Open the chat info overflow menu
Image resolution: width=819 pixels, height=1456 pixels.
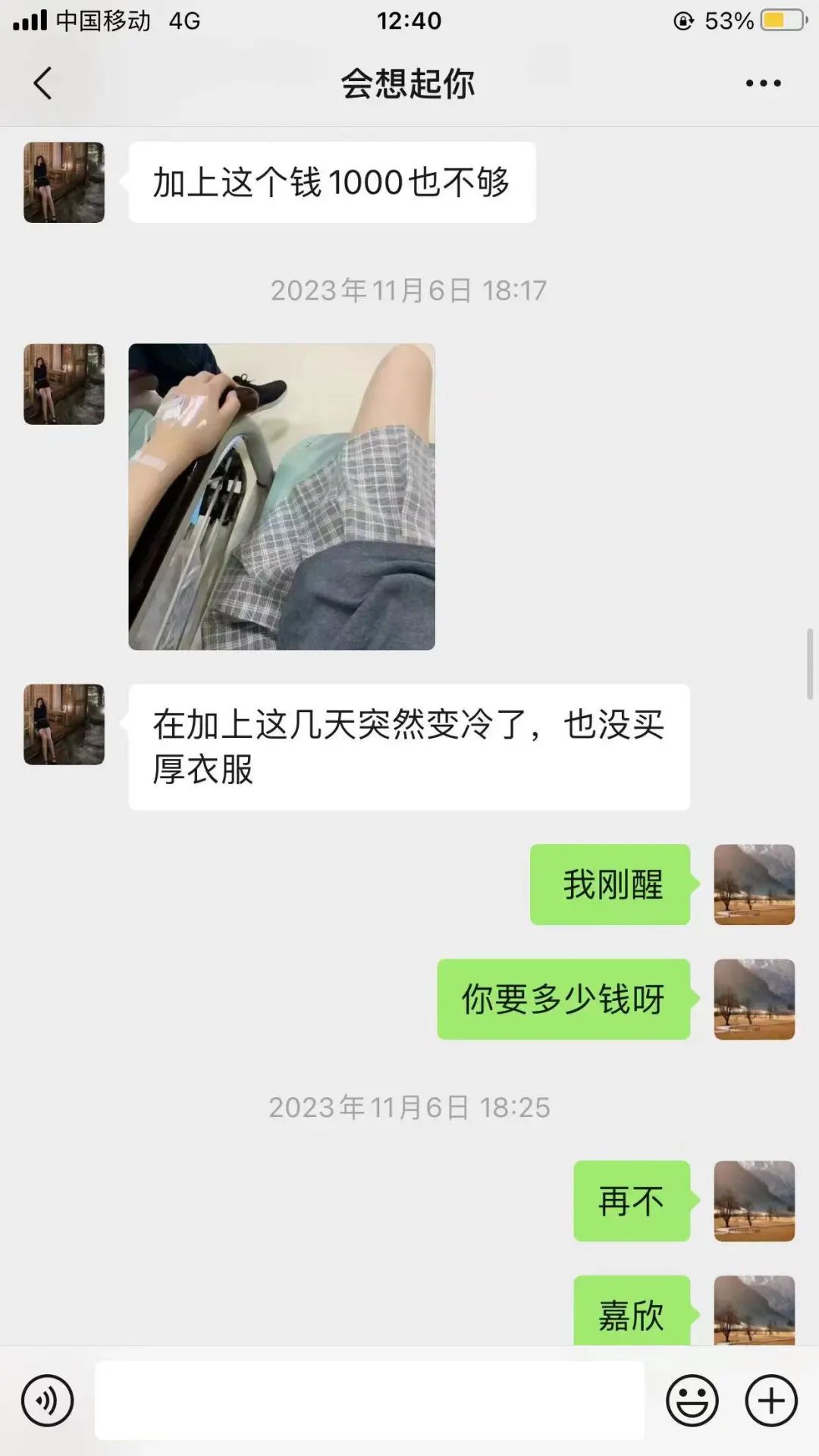[763, 83]
